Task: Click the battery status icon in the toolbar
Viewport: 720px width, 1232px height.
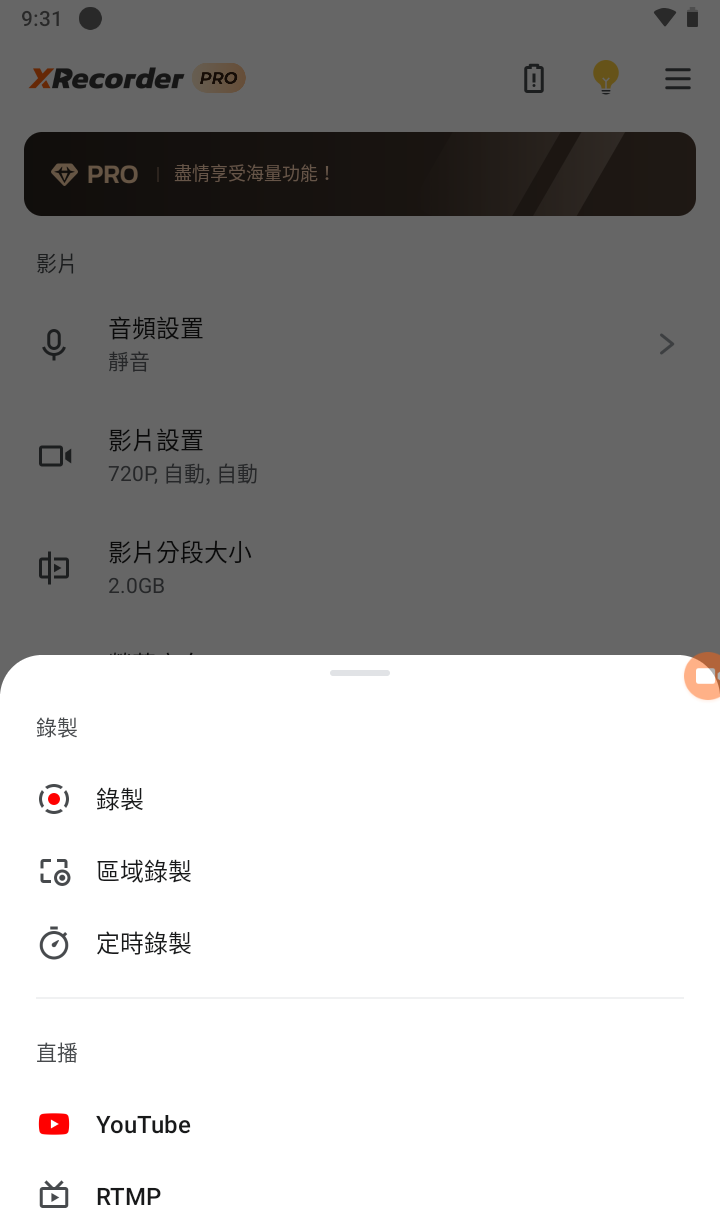Action: (x=533, y=78)
